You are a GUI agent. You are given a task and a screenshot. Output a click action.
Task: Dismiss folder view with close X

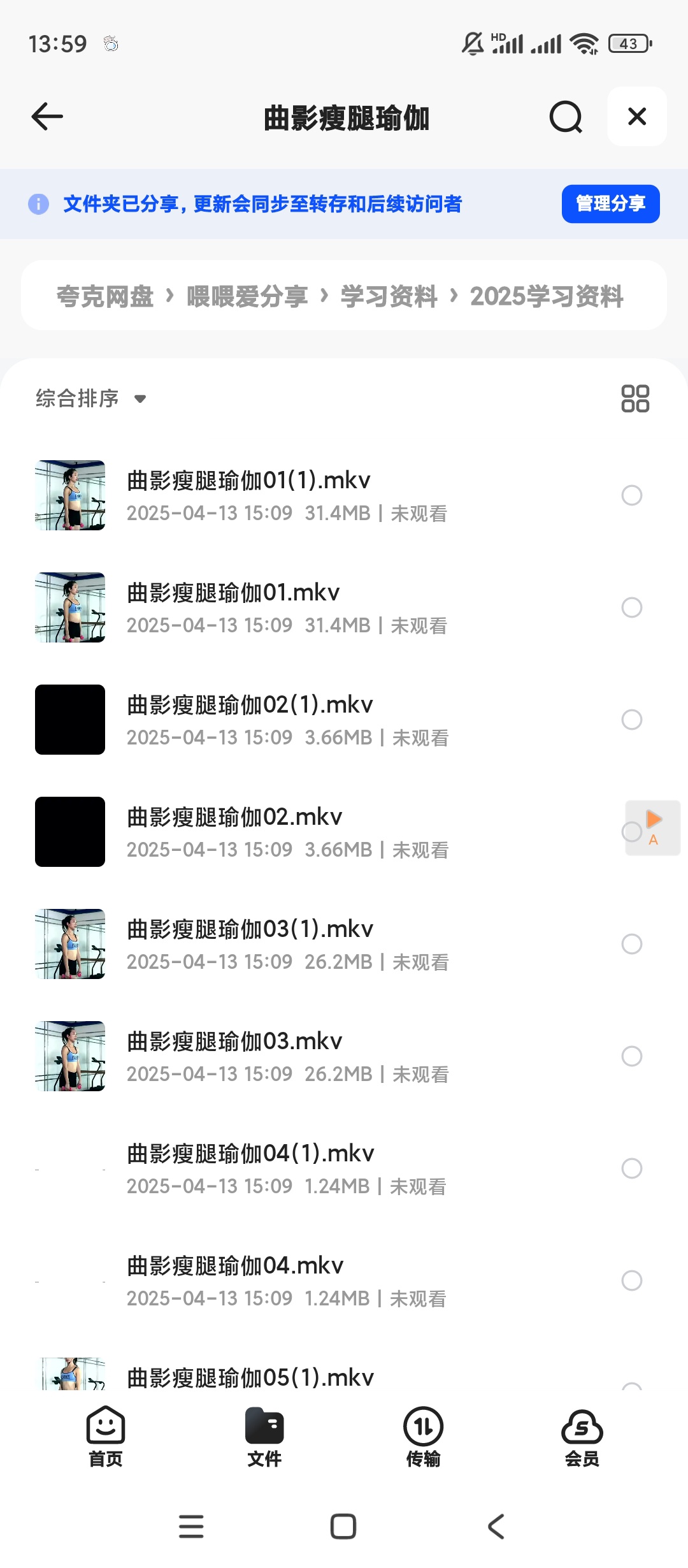(x=636, y=117)
